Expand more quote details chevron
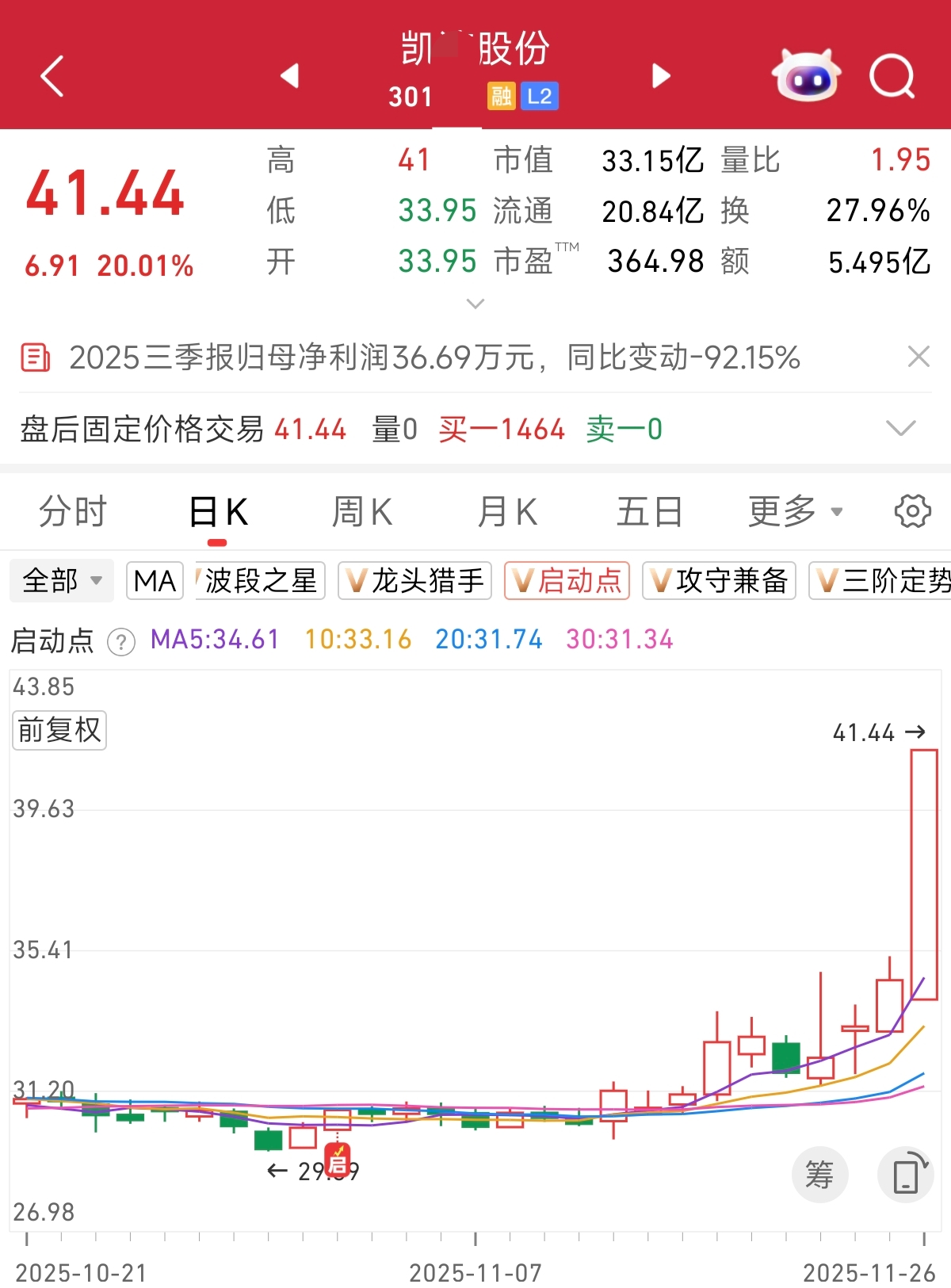 pyautogui.click(x=475, y=304)
